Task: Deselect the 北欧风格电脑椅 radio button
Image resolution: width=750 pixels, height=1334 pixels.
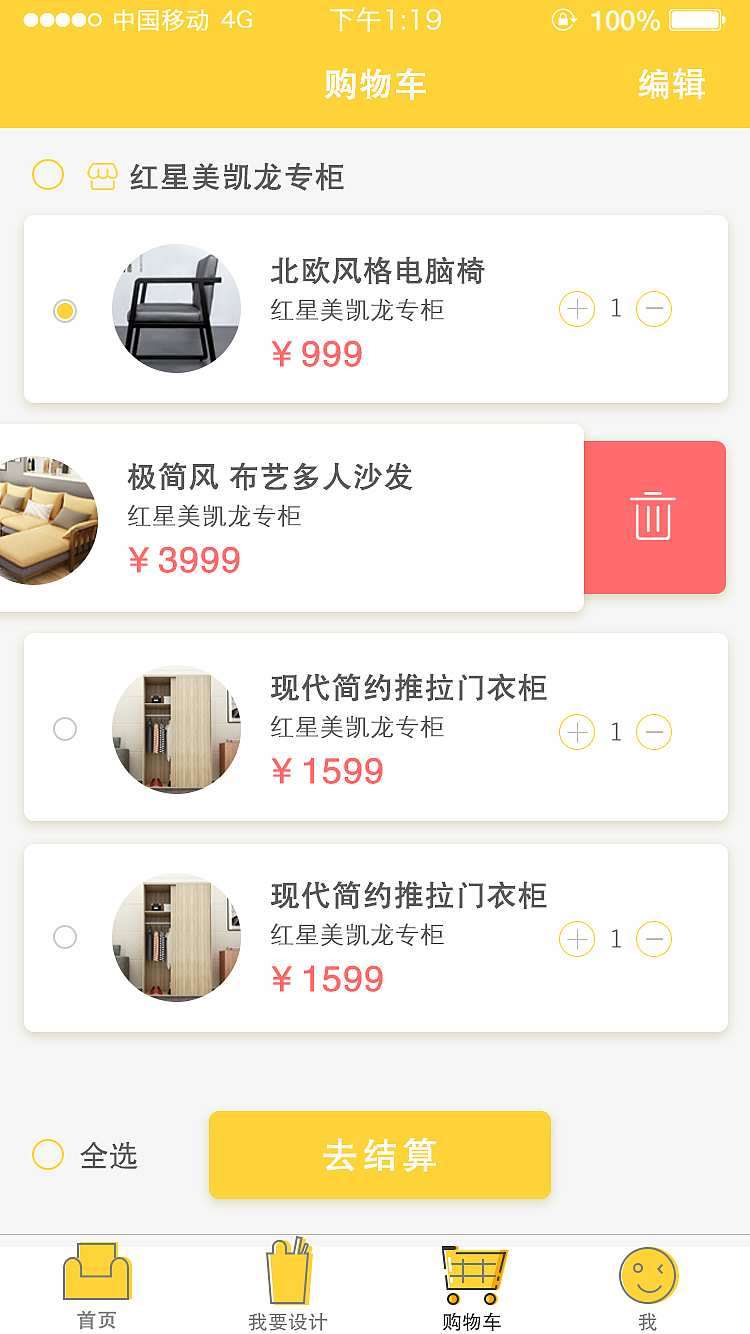Action: [65, 311]
